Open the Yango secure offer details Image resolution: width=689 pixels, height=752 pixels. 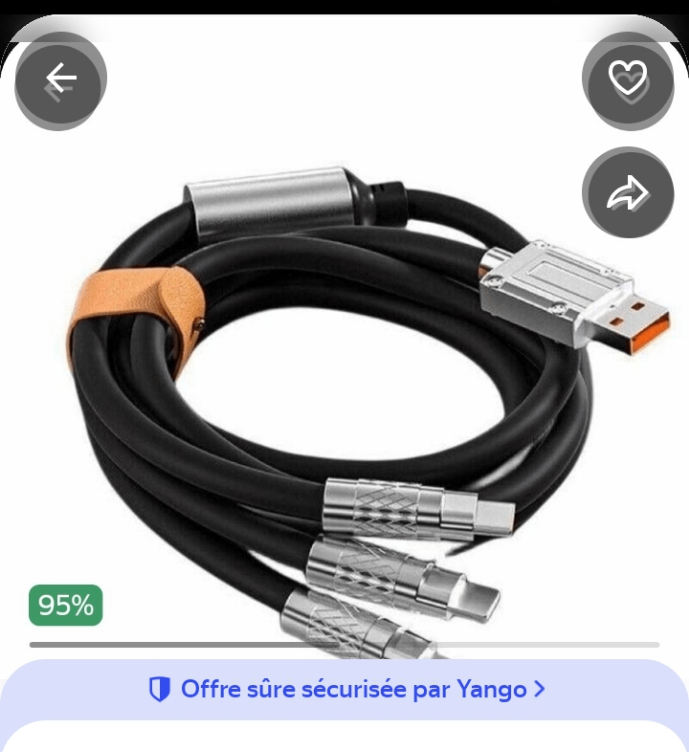(346, 689)
